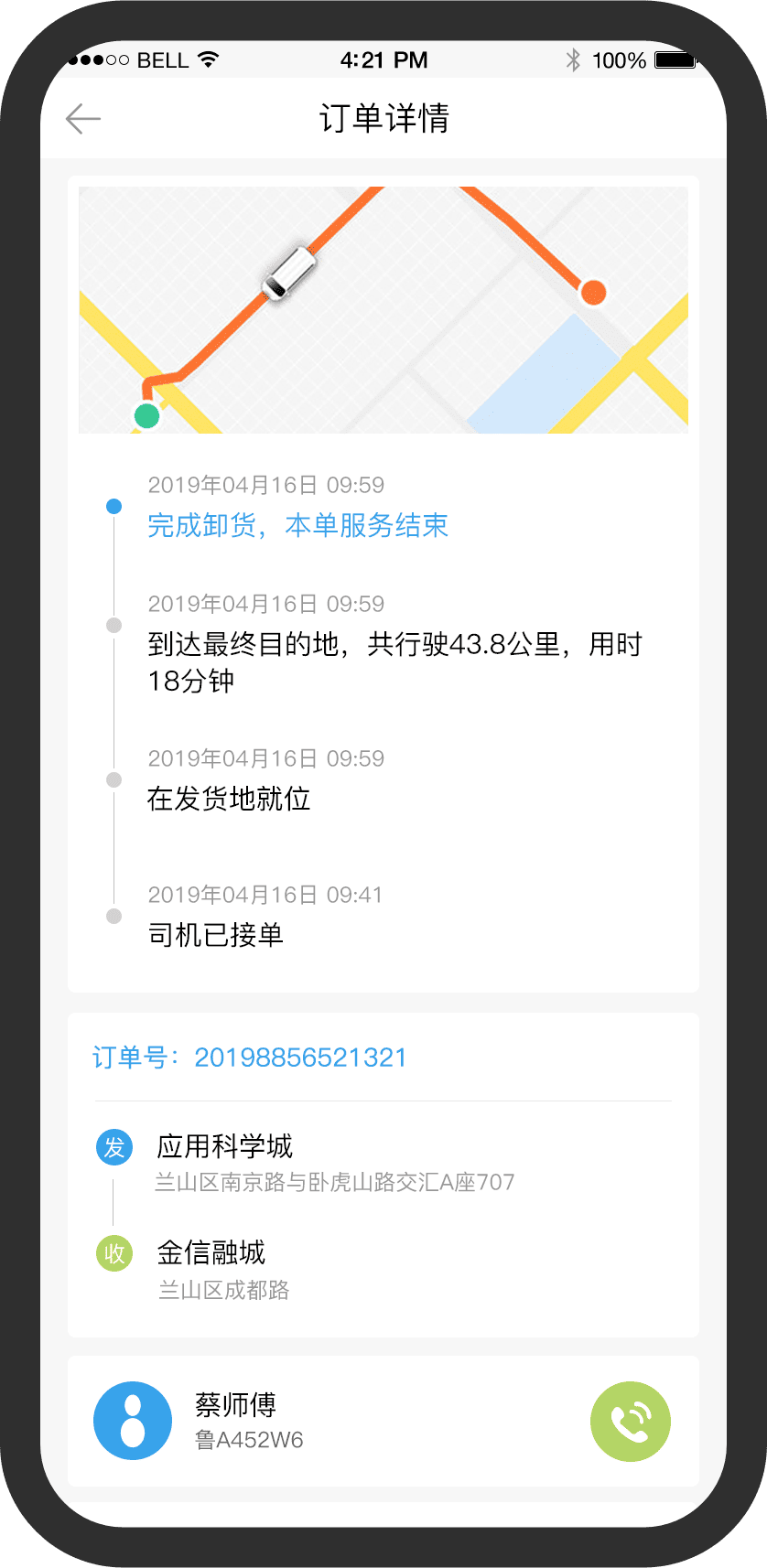
Task: Call driver 蔡师傅 with the phone button
Action: pyautogui.click(x=630, y=1421)
